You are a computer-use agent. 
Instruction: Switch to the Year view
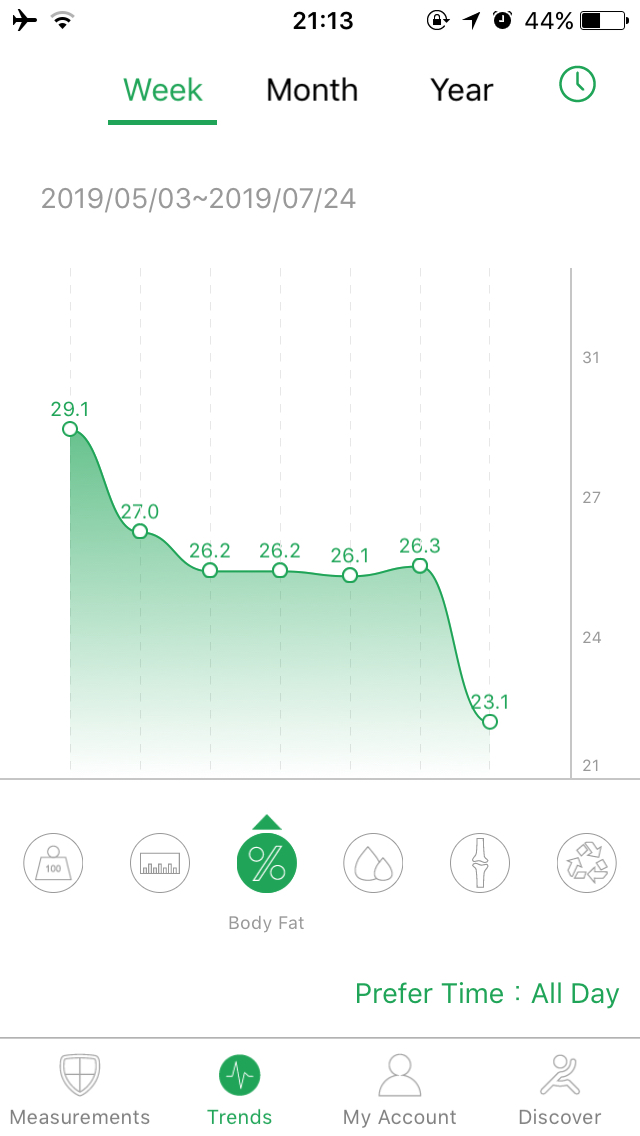pyautogui.click(x=462, y=91)
